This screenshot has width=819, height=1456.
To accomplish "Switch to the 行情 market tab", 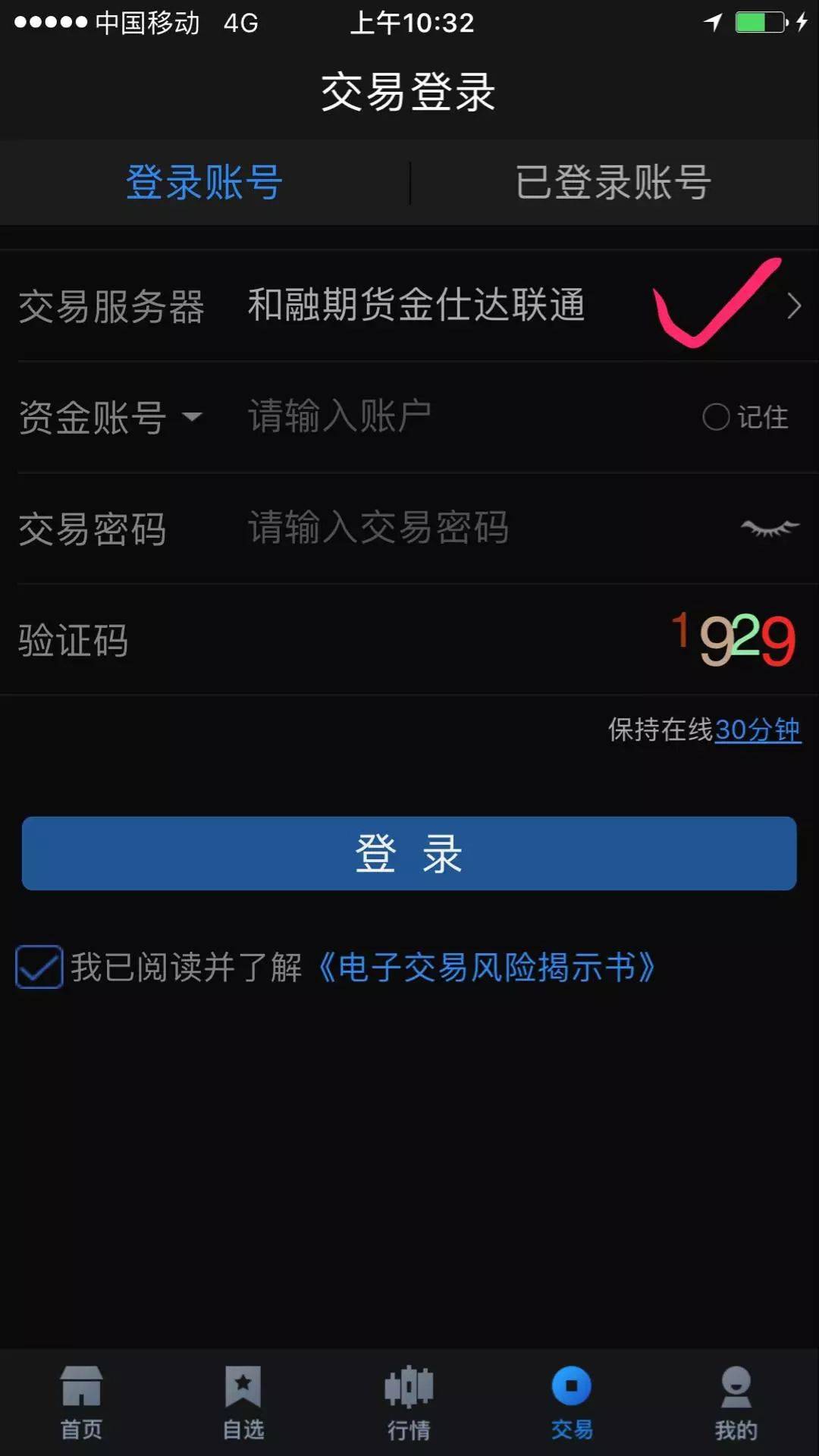I will click(x=409, y=1401).
